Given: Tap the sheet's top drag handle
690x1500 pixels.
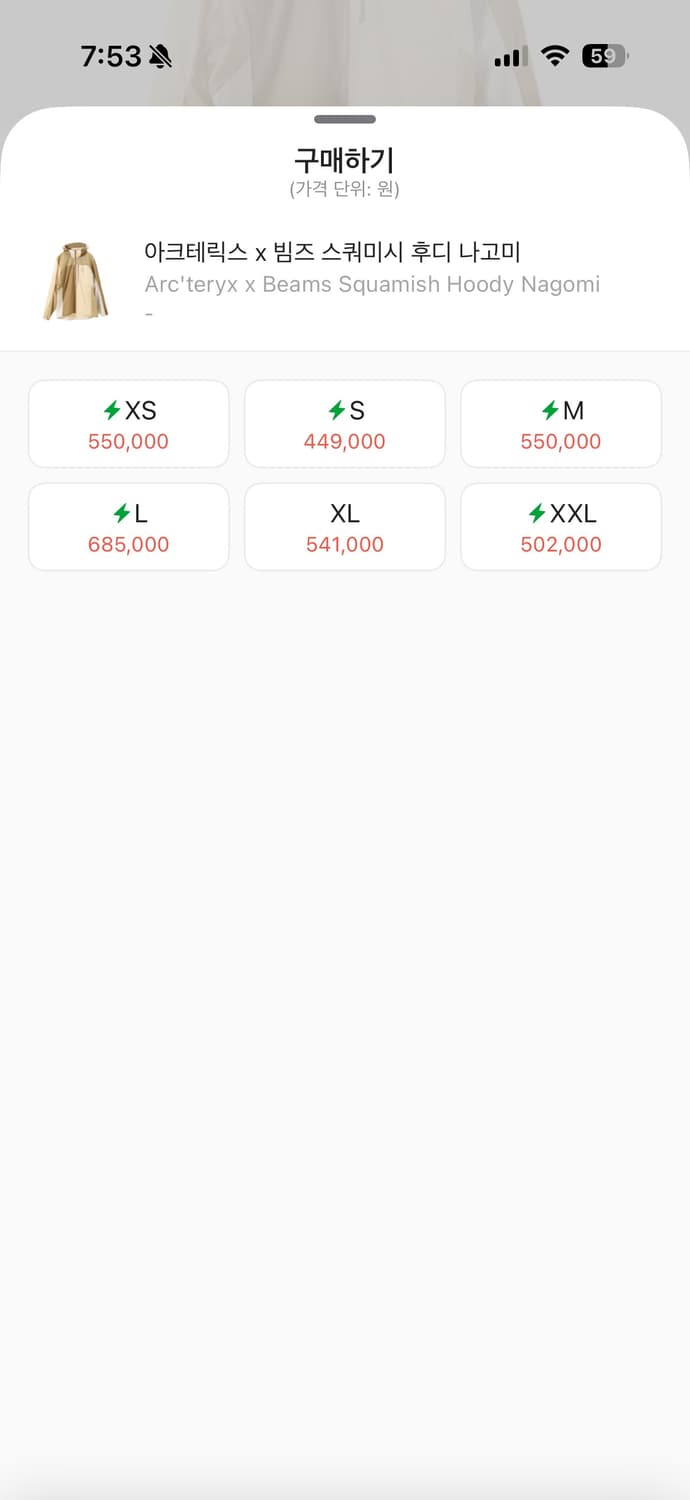Looking at the screenshot, I should coord(345,120).
